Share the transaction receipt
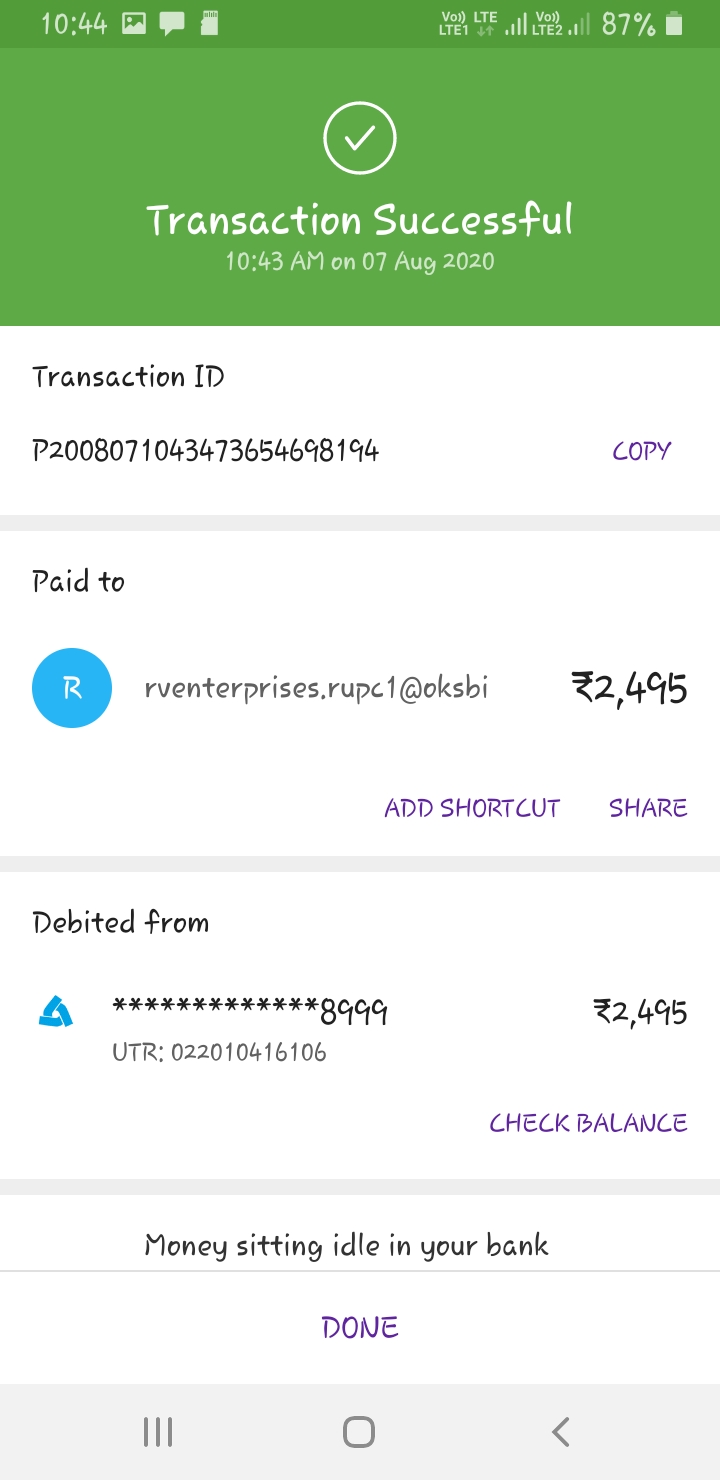 648,808
